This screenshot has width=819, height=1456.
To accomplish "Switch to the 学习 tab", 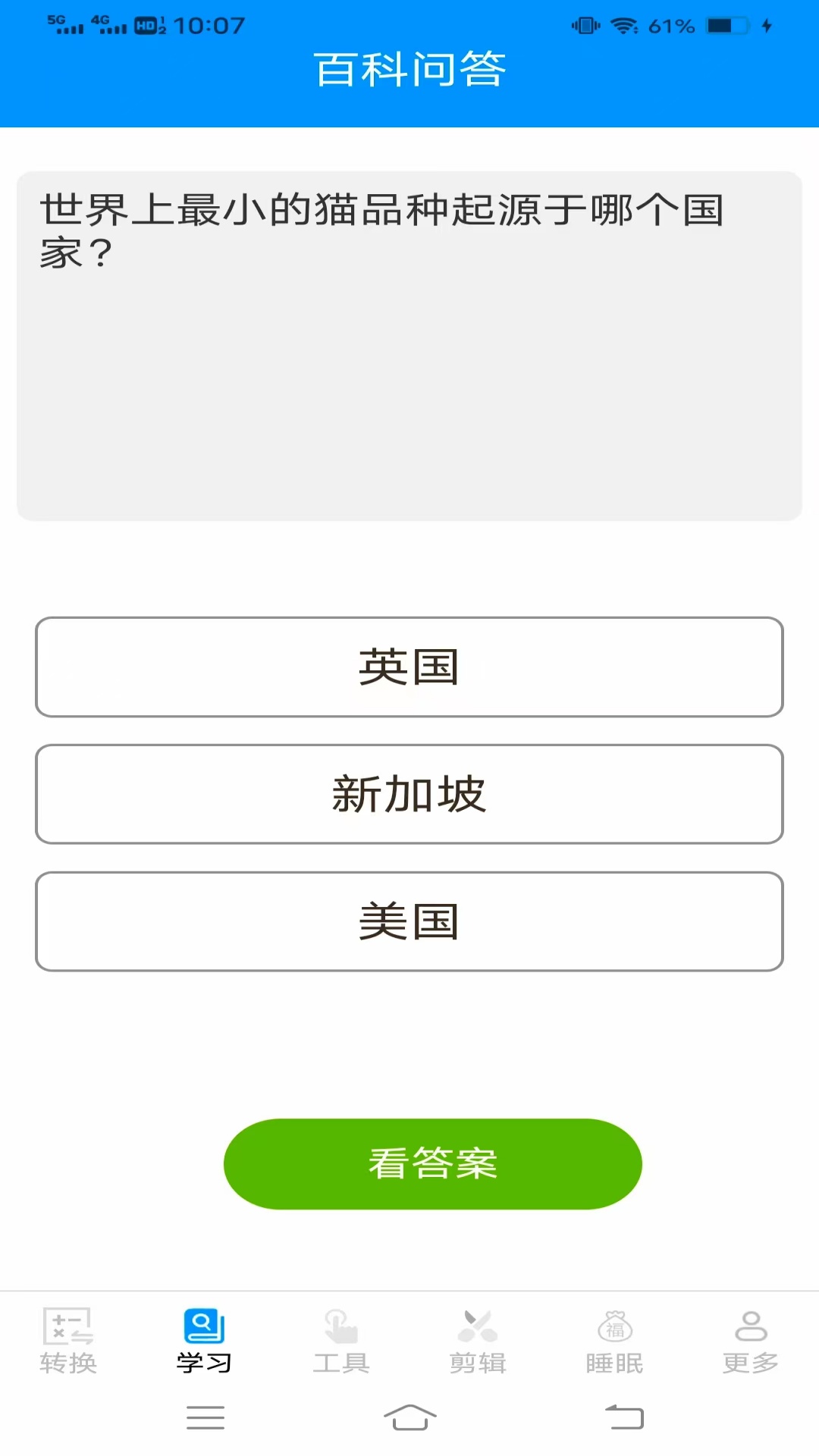I will point(204,1342).
